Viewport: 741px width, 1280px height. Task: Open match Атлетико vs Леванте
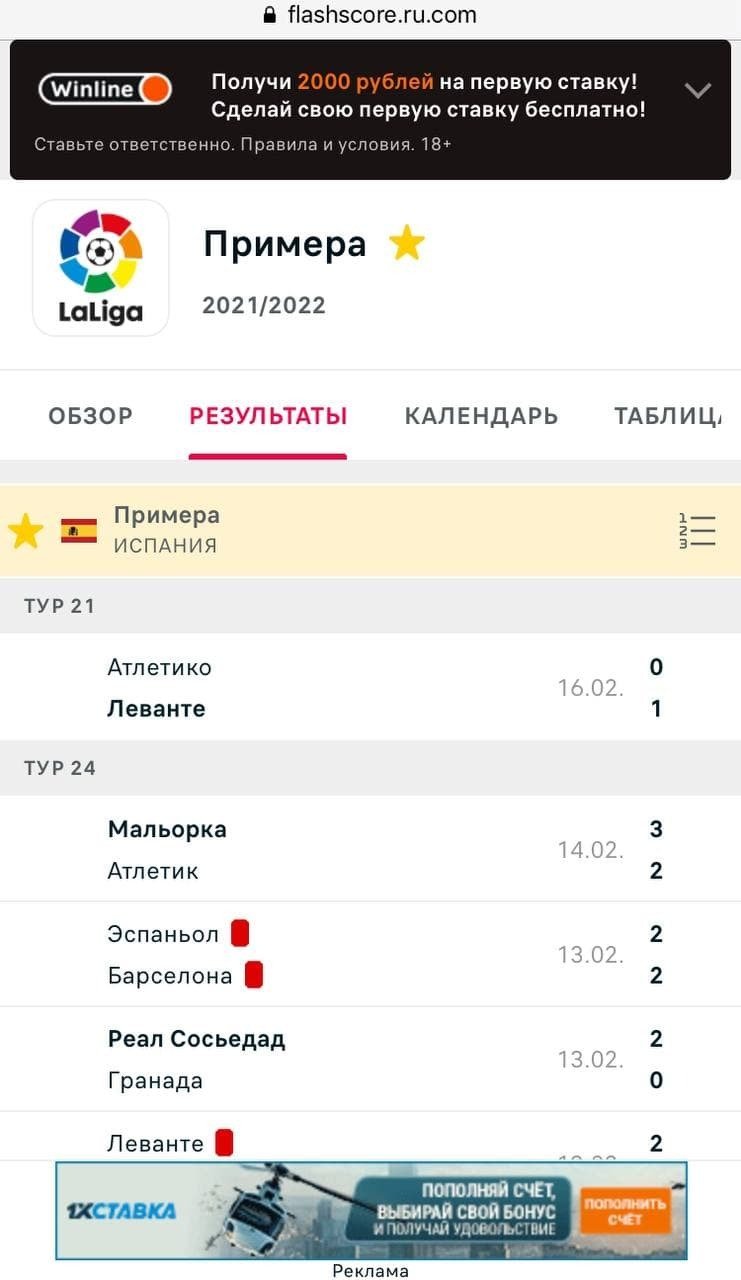[x=370, y=688]
